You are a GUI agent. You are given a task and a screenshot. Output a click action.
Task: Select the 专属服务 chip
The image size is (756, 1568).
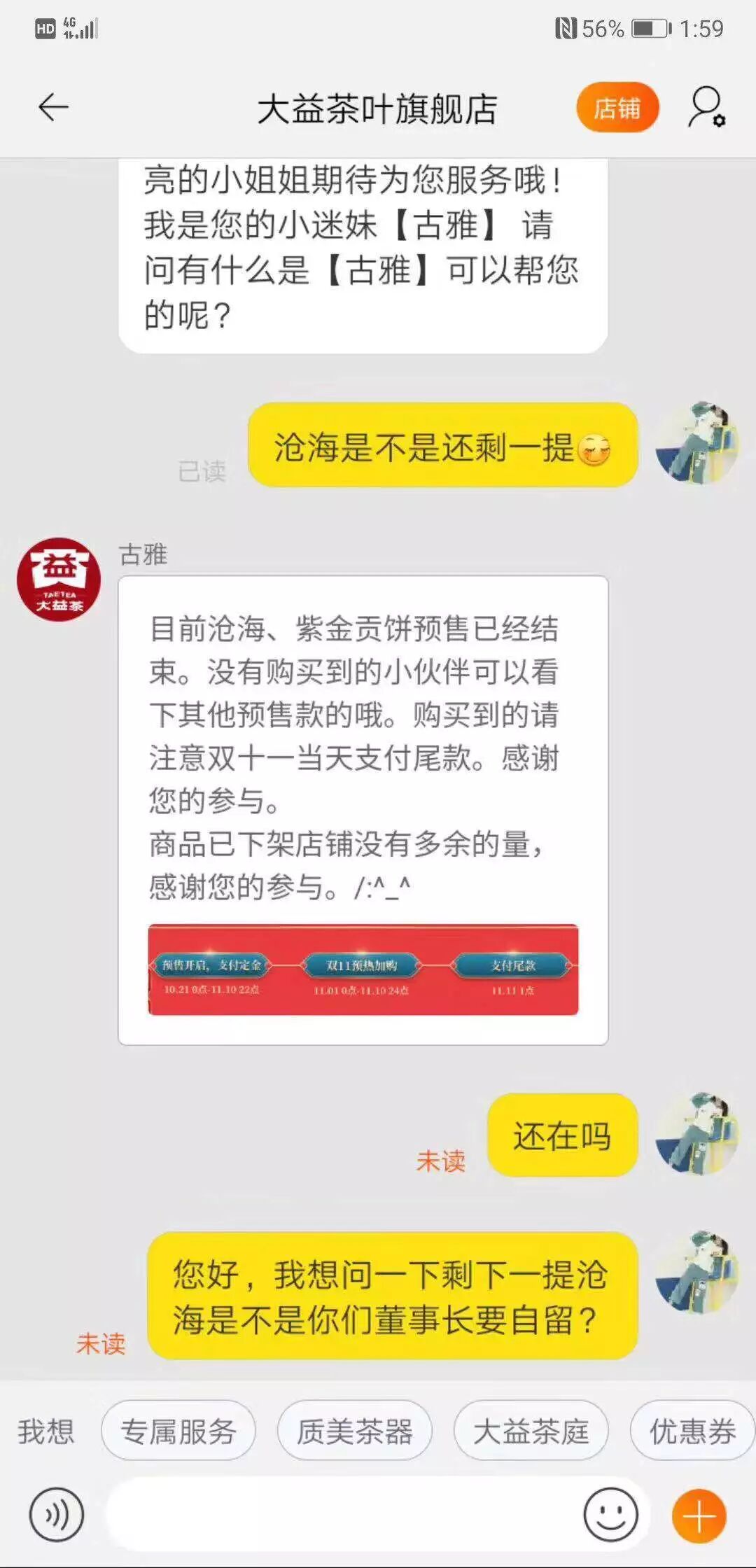tap(178, 1431)
